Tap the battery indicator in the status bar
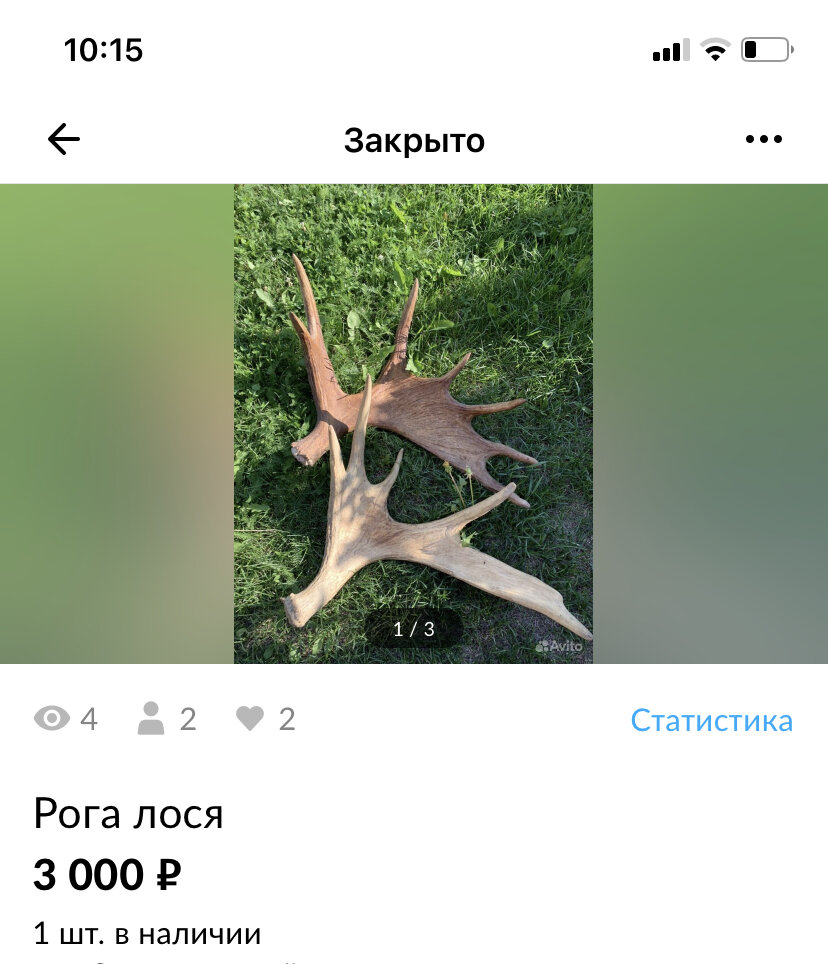The height and width of the screenshot is (964, 828). click(x=765, y=47)
